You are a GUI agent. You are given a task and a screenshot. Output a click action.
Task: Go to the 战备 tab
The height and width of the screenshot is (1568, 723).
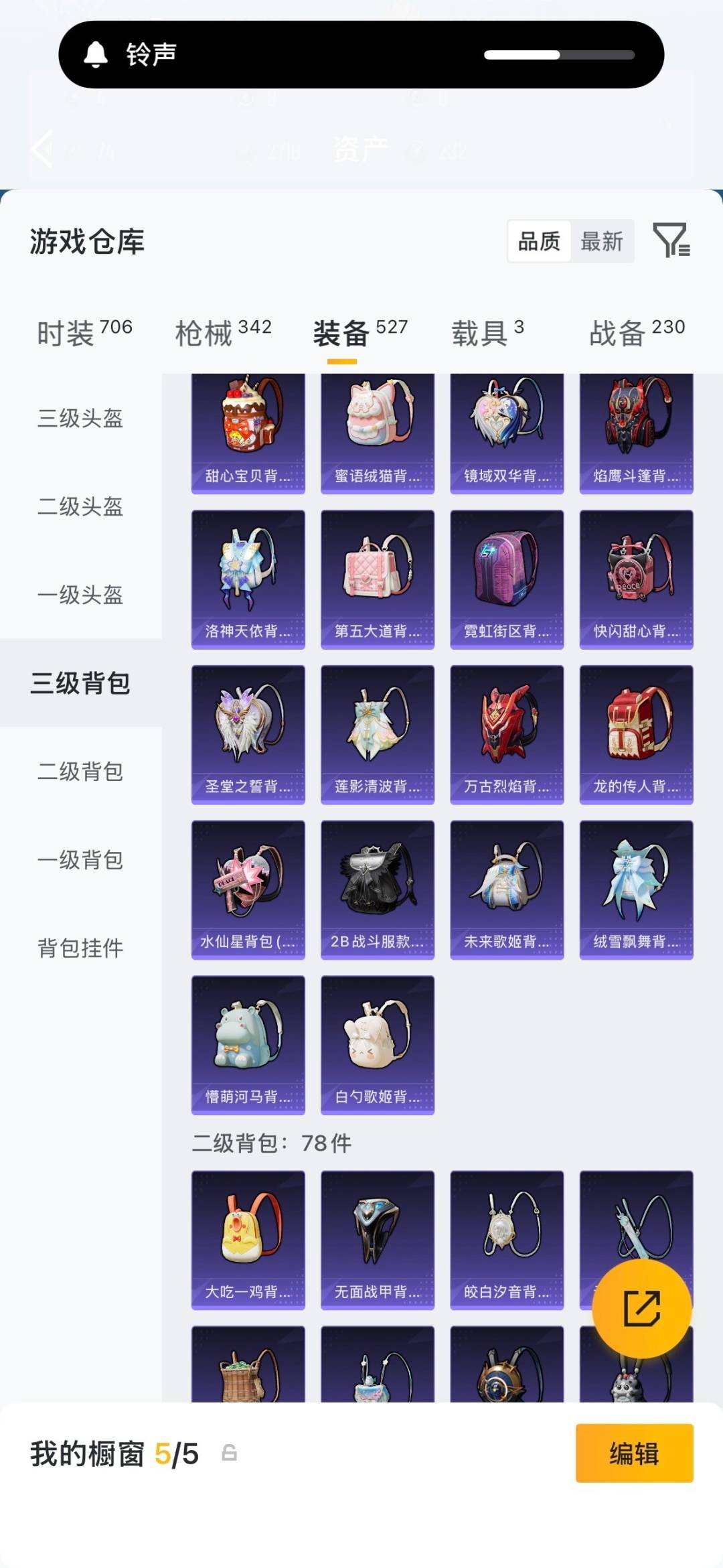tap(637, 333)
